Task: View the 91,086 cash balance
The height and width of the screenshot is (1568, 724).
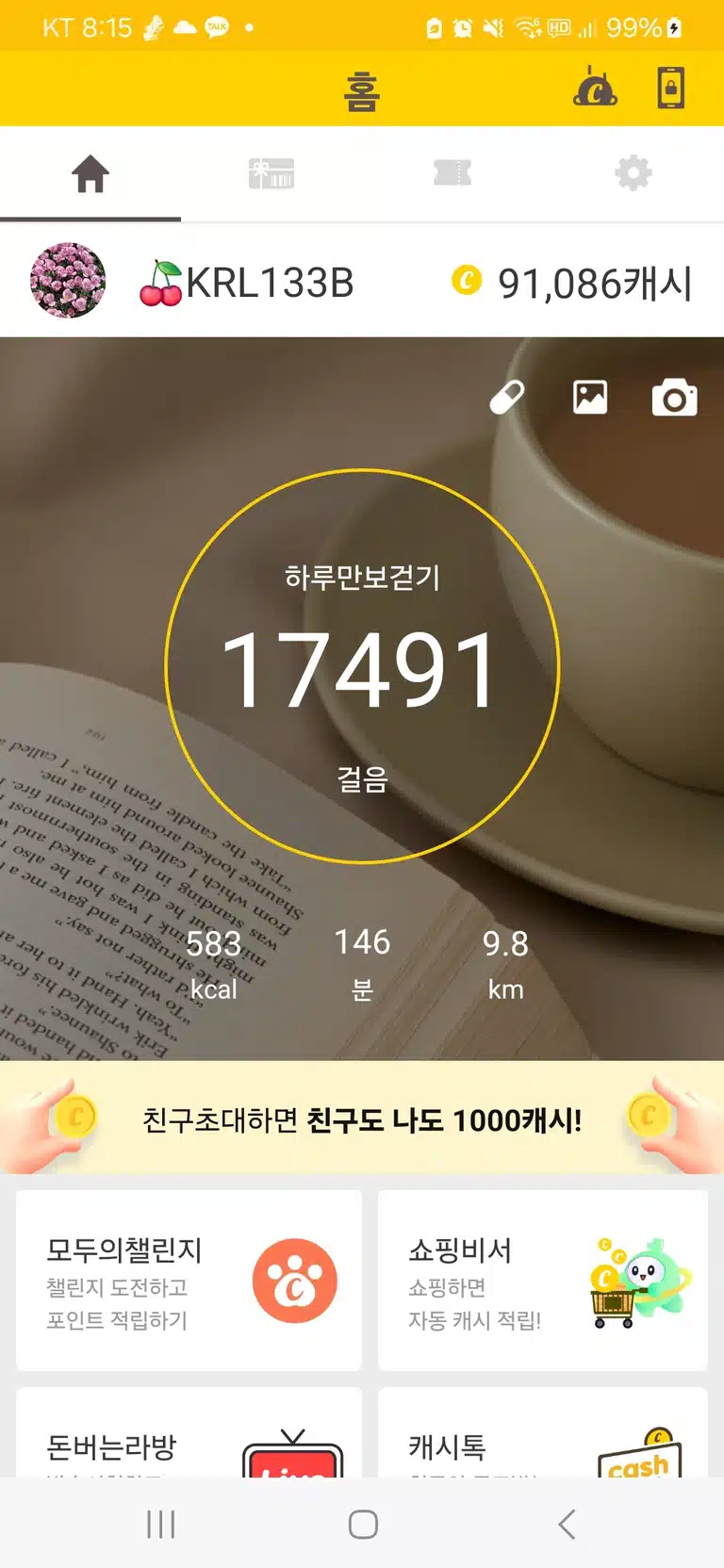Action: click(573, 283)
